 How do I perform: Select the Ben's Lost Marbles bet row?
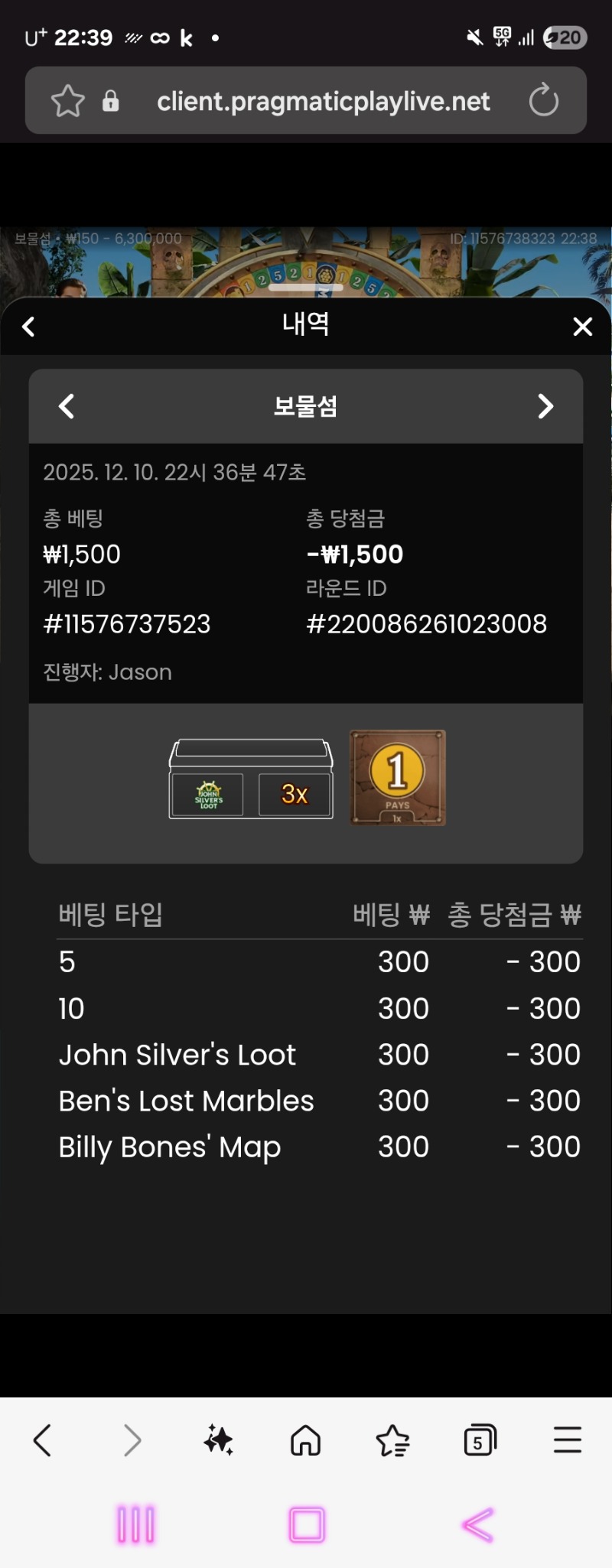[x=186, y=1100]
